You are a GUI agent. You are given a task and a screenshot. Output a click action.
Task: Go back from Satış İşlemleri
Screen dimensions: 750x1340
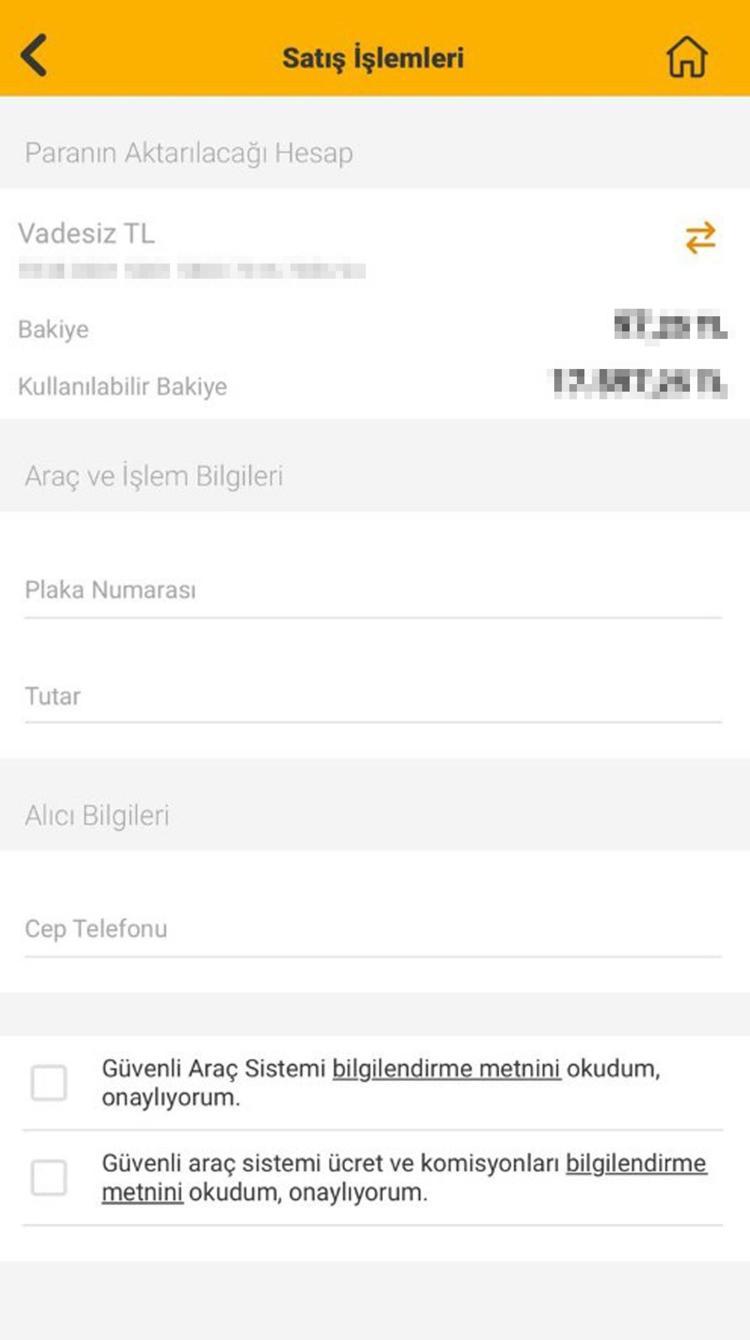(34, 56)
